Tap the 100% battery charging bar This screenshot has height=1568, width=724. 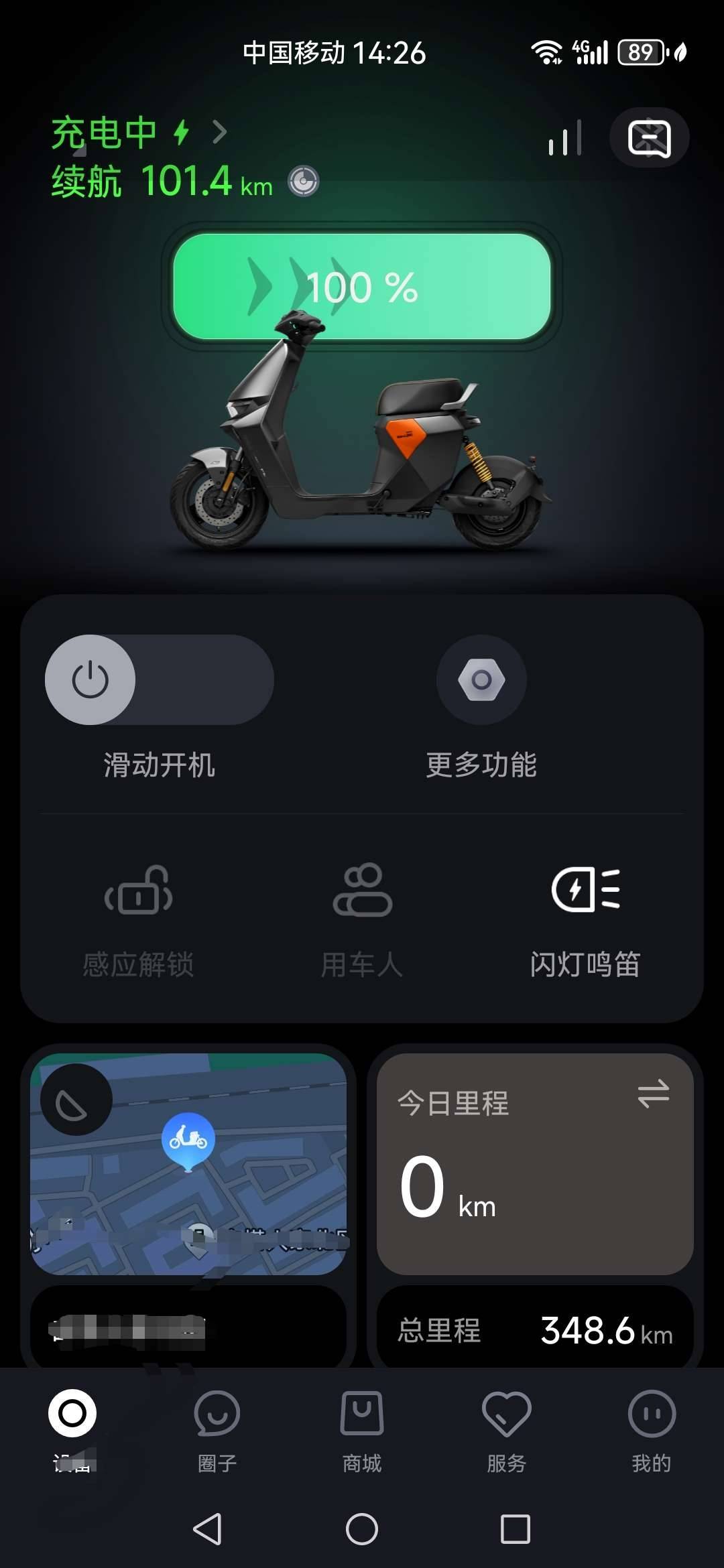point(362,287)
